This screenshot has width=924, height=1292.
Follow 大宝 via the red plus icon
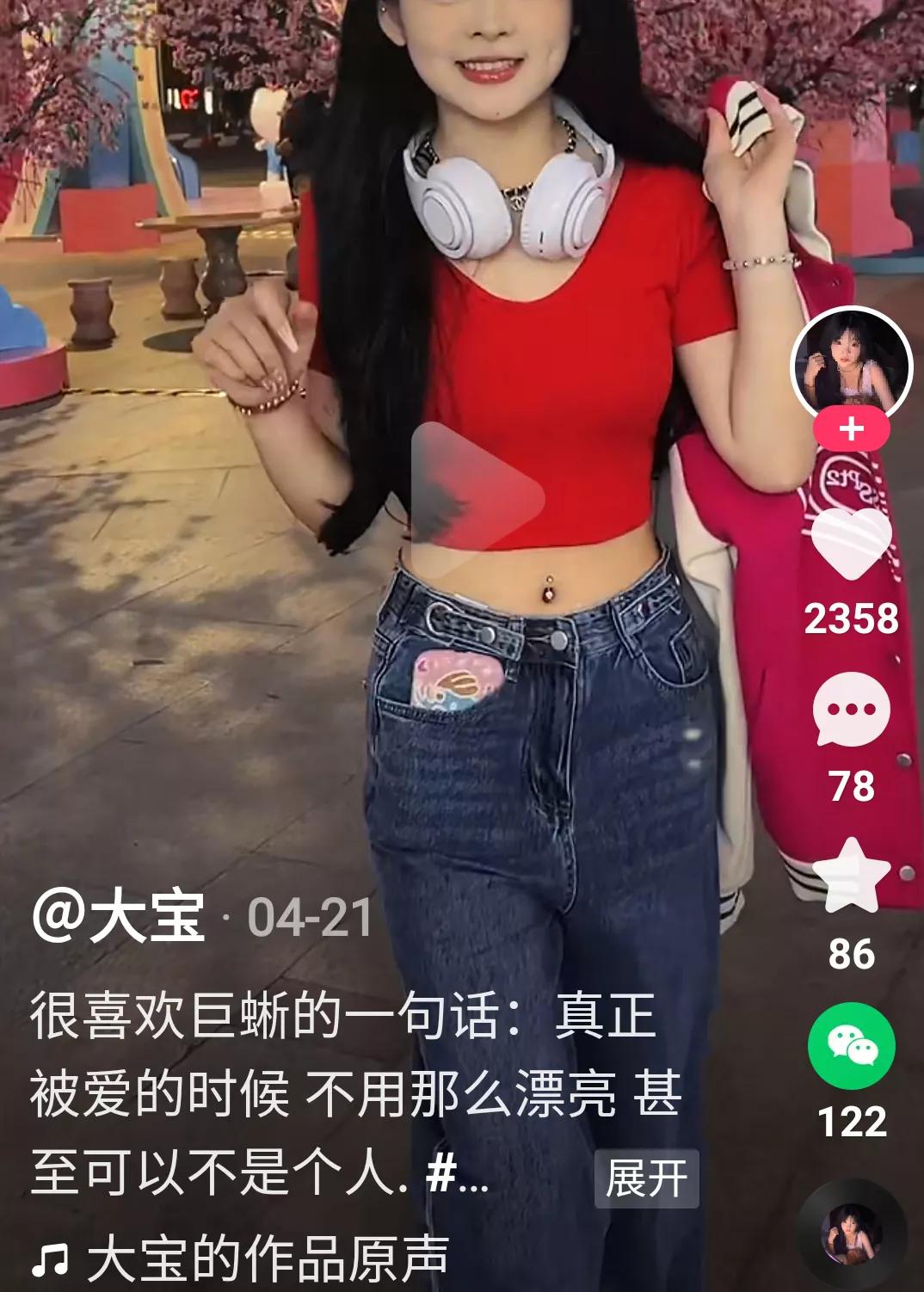850,428
